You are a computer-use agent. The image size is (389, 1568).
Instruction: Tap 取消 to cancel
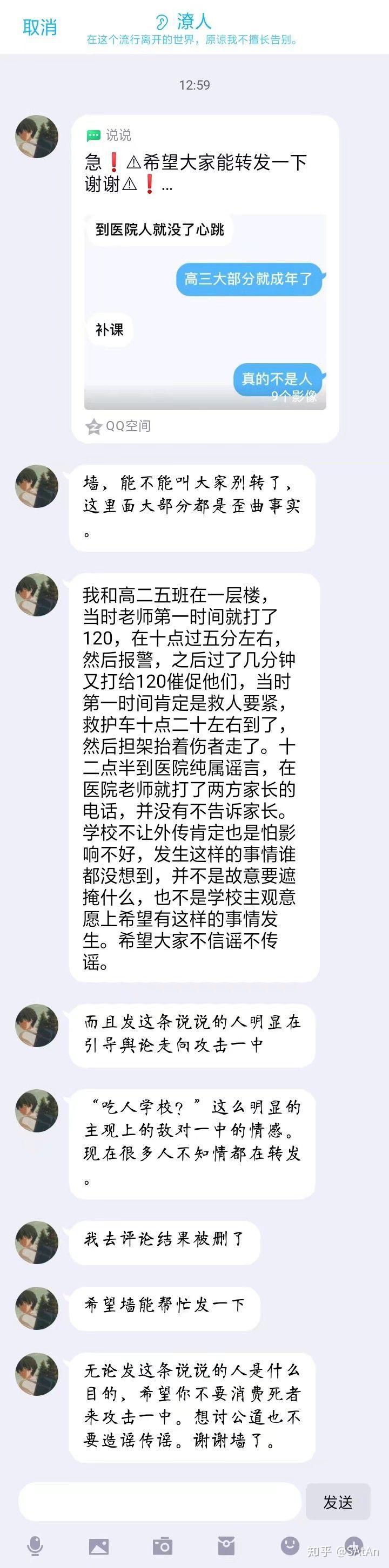pyautogui.click(x=39, y=28)
